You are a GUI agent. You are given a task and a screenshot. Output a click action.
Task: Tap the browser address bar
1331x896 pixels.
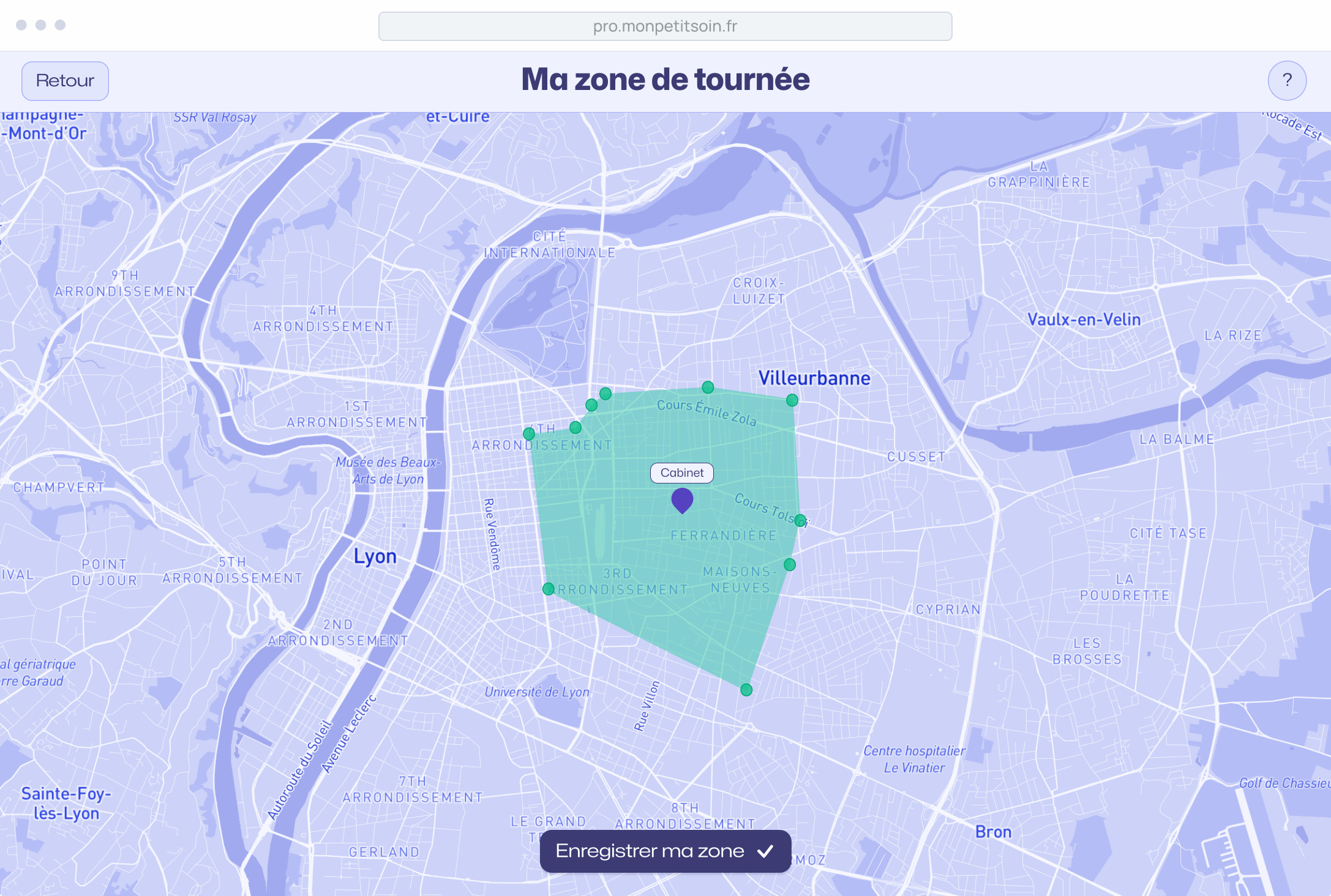665,26
